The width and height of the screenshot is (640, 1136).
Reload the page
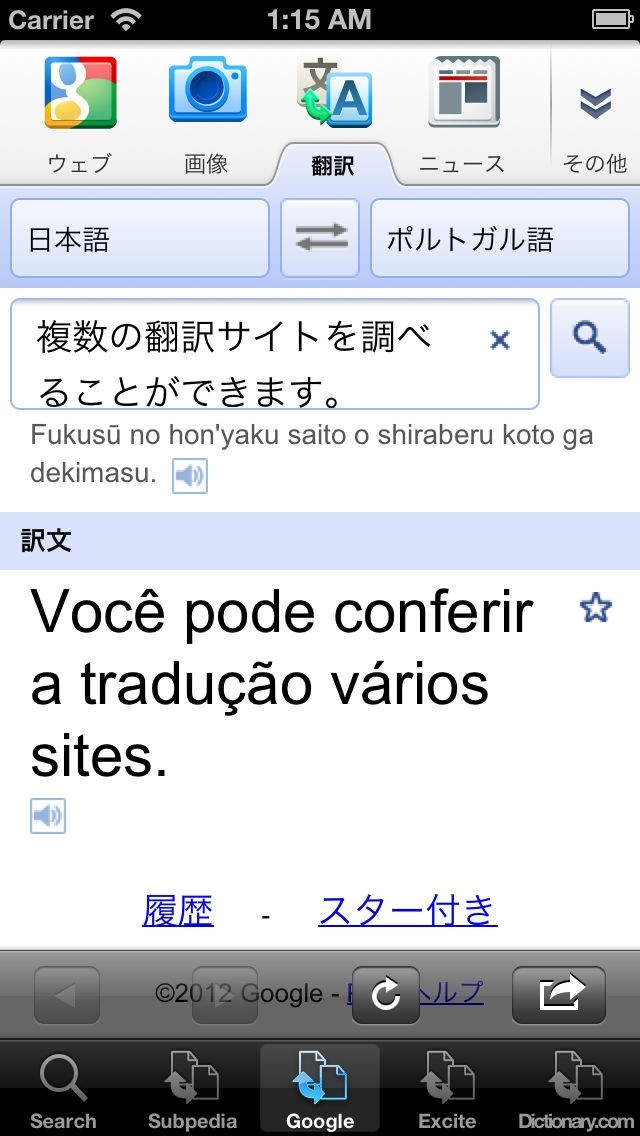point(386,995)
